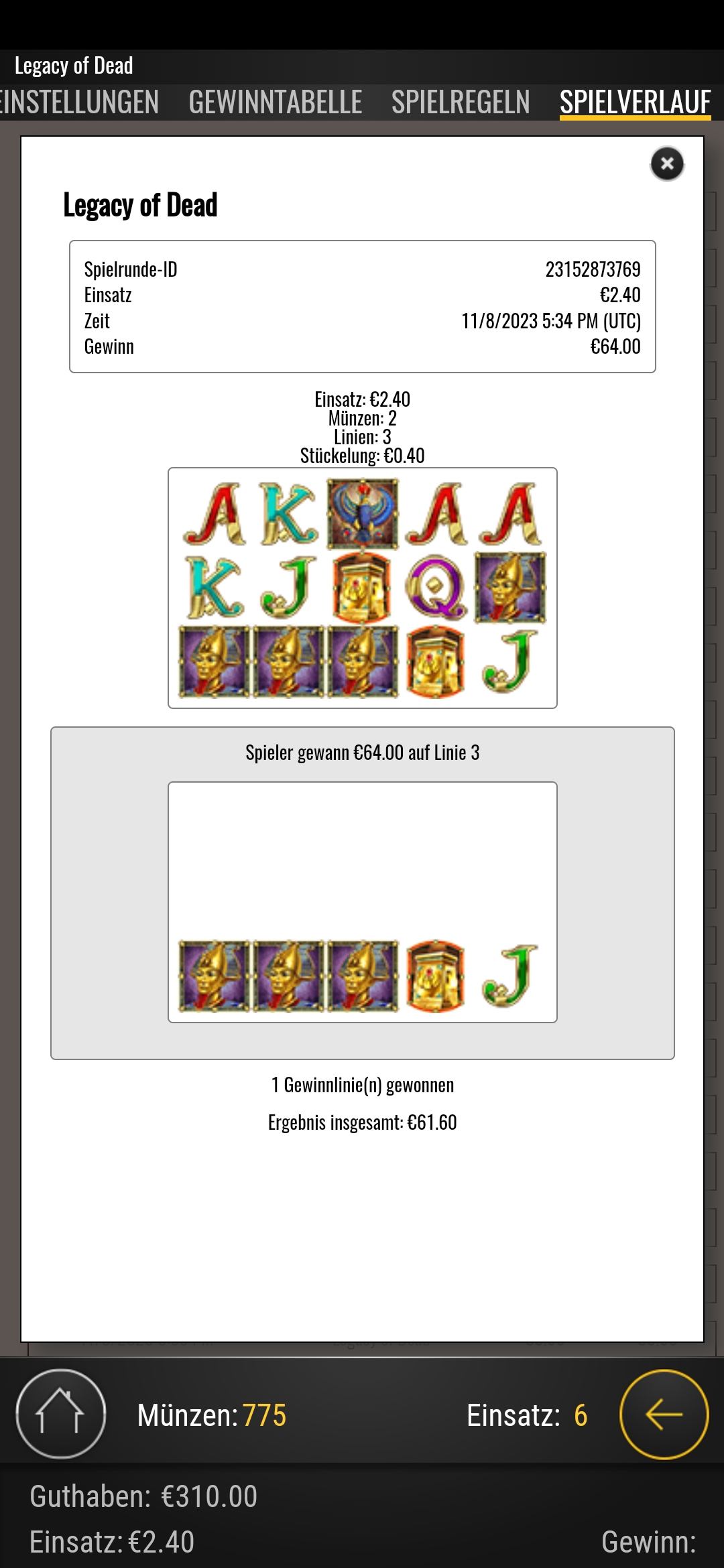Switch to the Einstellungen tab

(79, 103)
